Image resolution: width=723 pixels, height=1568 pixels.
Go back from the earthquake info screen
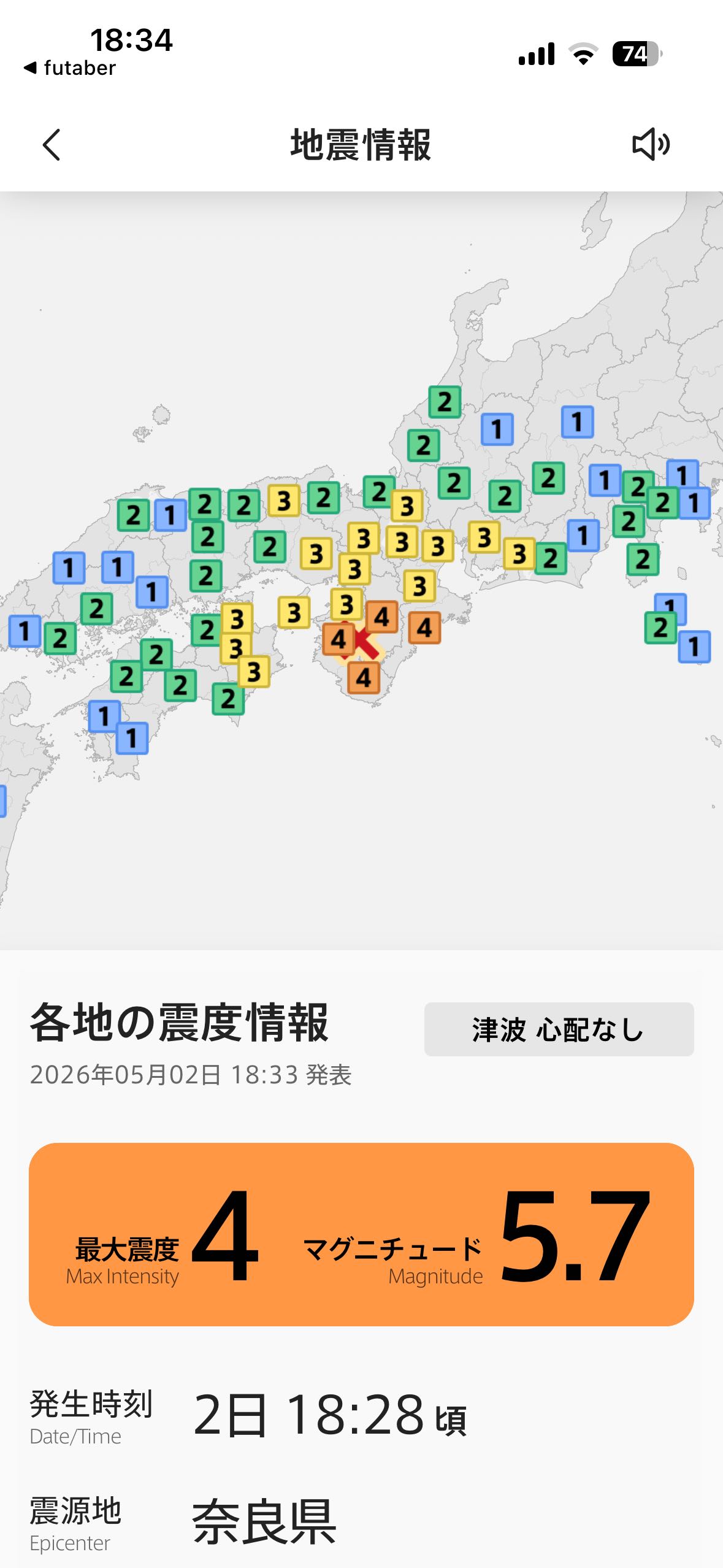coord(52,145)
